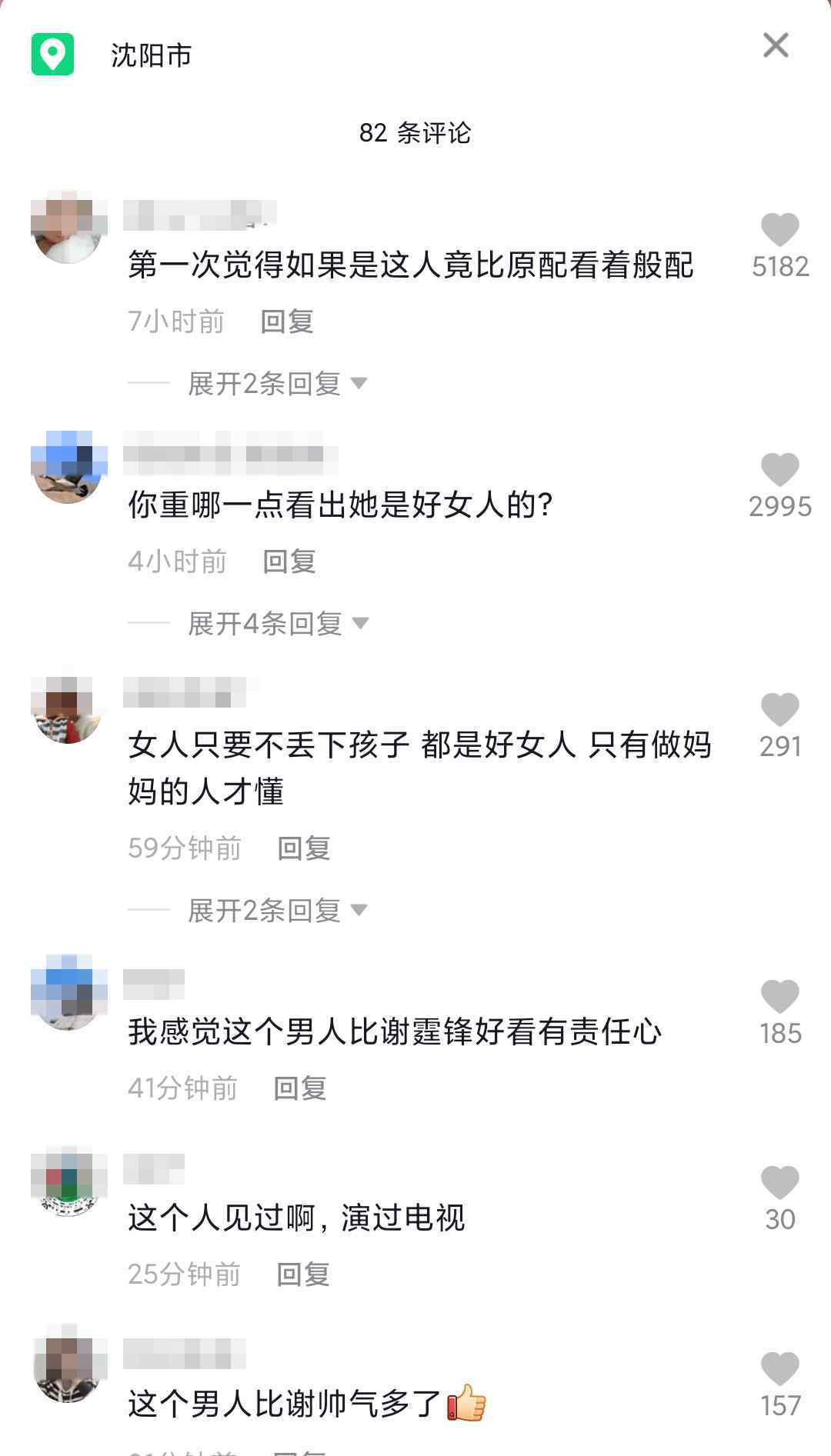The height and width of the screenshot is (1456, 831).
Task: Open the 沈阳市 location tag
Action: coord(151,55)
